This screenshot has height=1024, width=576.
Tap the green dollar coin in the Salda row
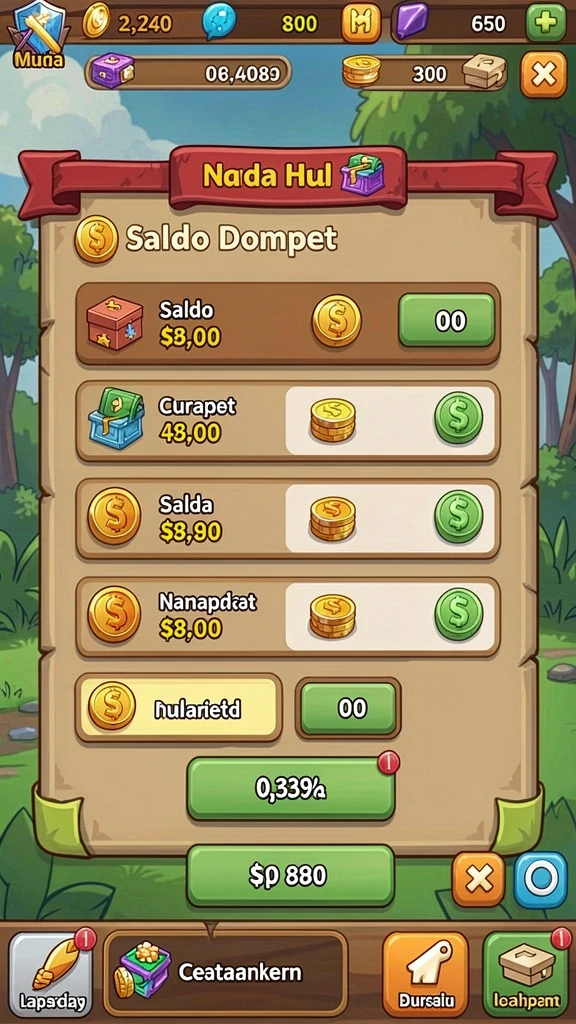pos(458,516)
